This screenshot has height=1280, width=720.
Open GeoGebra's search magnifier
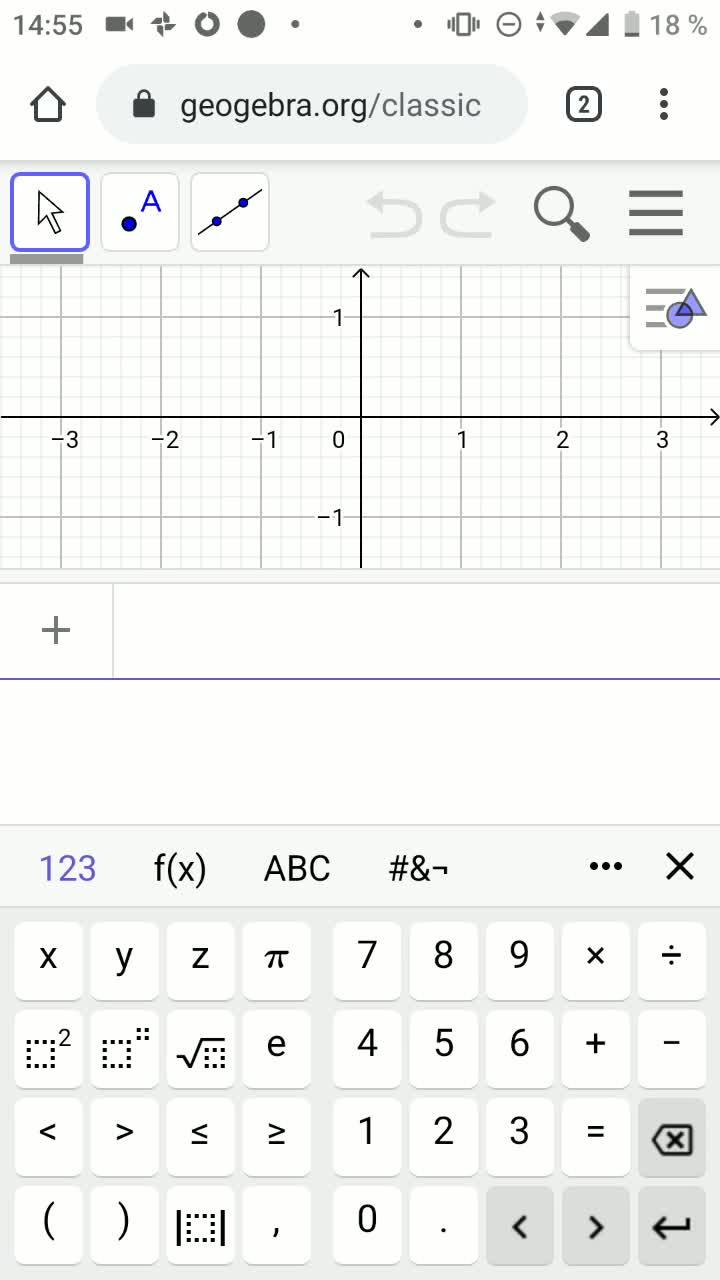[561, 213]
